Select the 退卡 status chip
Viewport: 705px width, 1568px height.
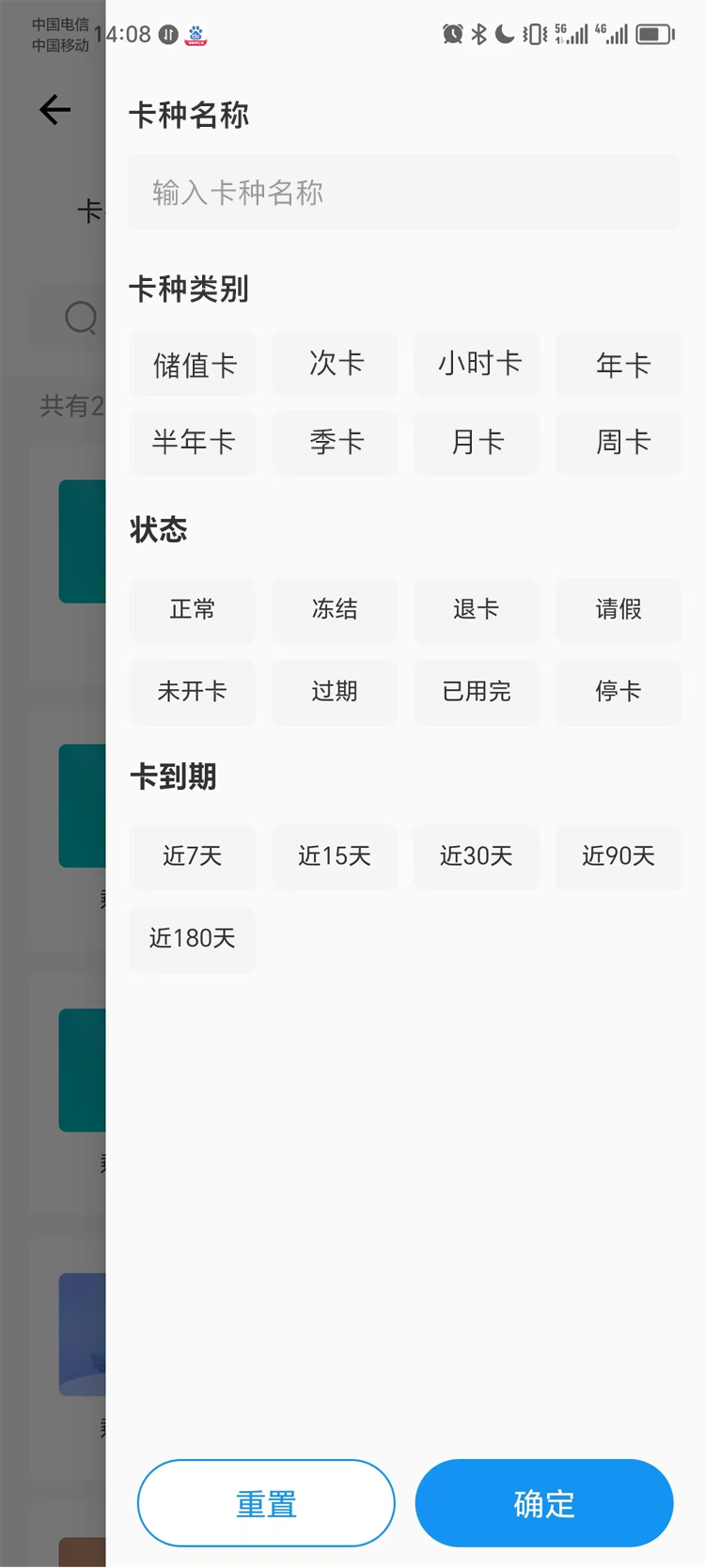tap(477, 610)
